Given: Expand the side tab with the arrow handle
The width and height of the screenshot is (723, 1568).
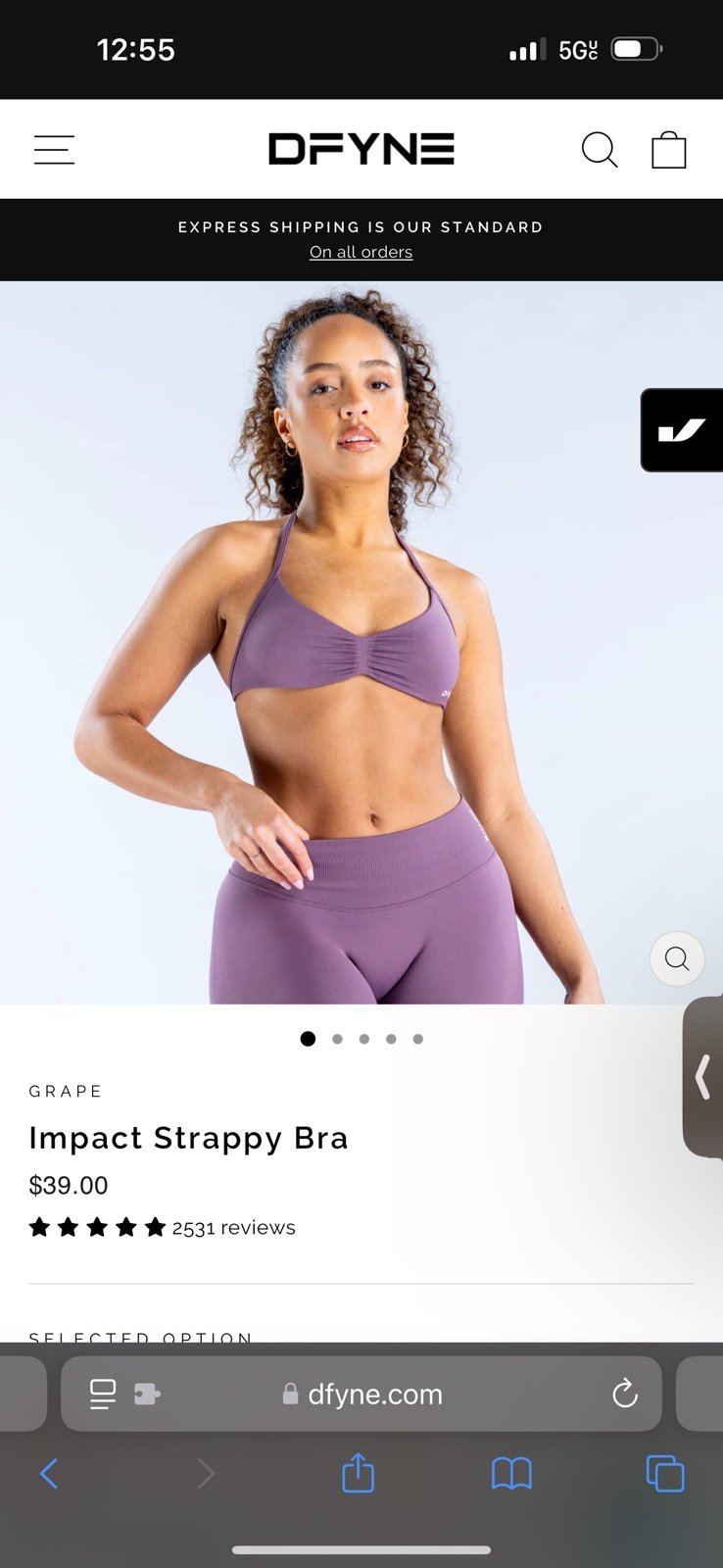Looking at the screenshot, I should click(x=702, y=1076).
